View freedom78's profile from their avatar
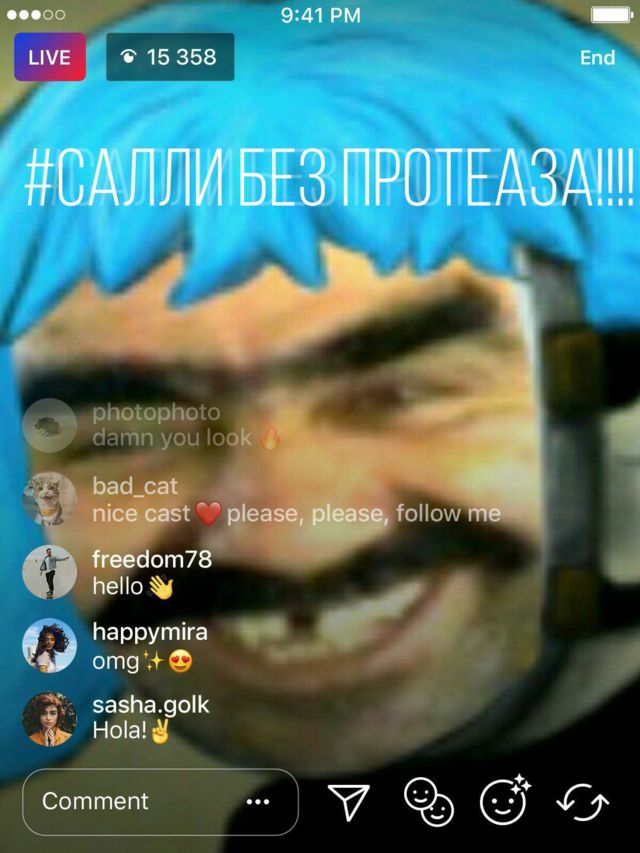The width and height of the screenshot is (640, 853). click(49, 572)
